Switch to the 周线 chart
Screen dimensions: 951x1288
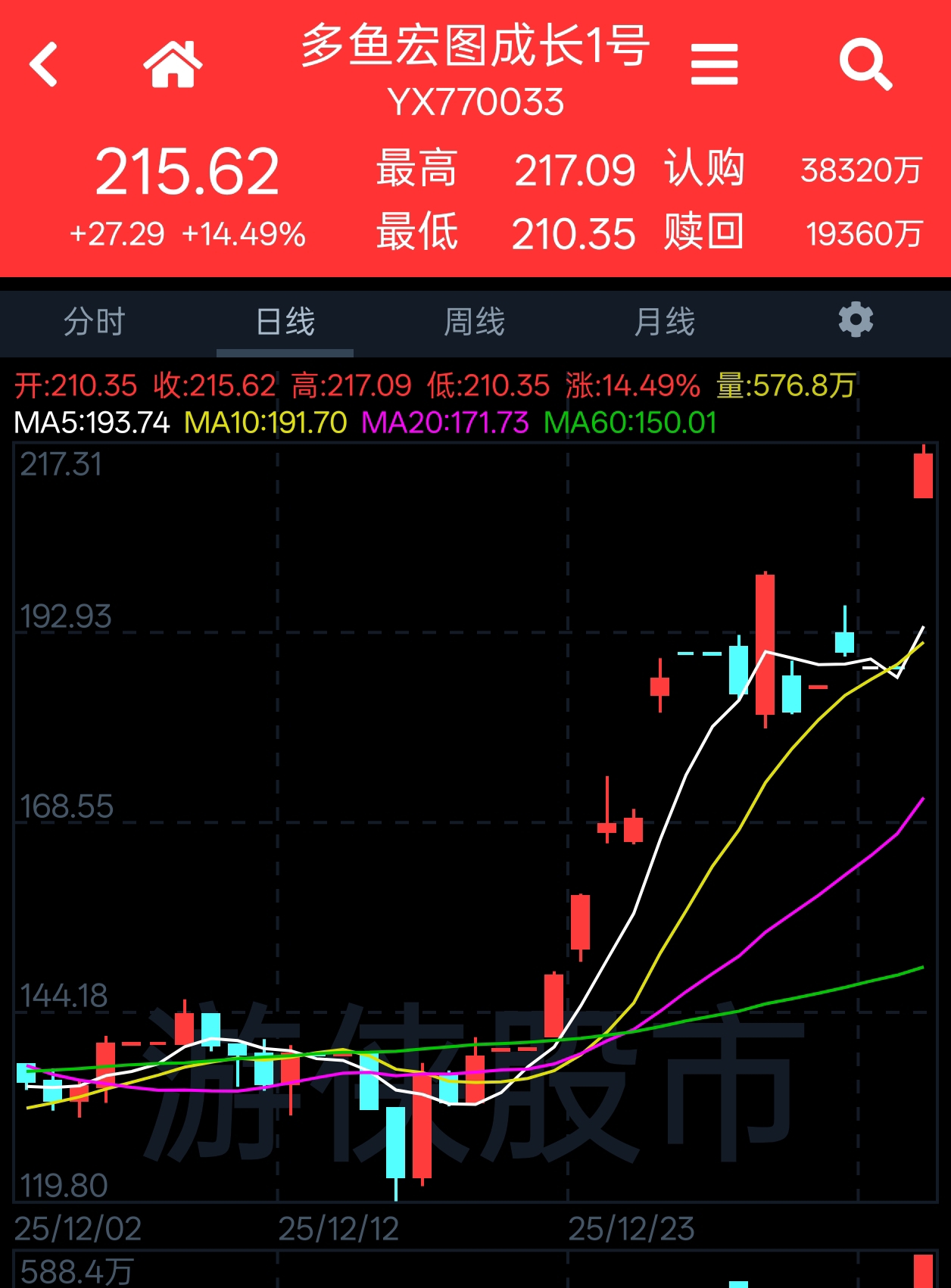pos(475,322)
